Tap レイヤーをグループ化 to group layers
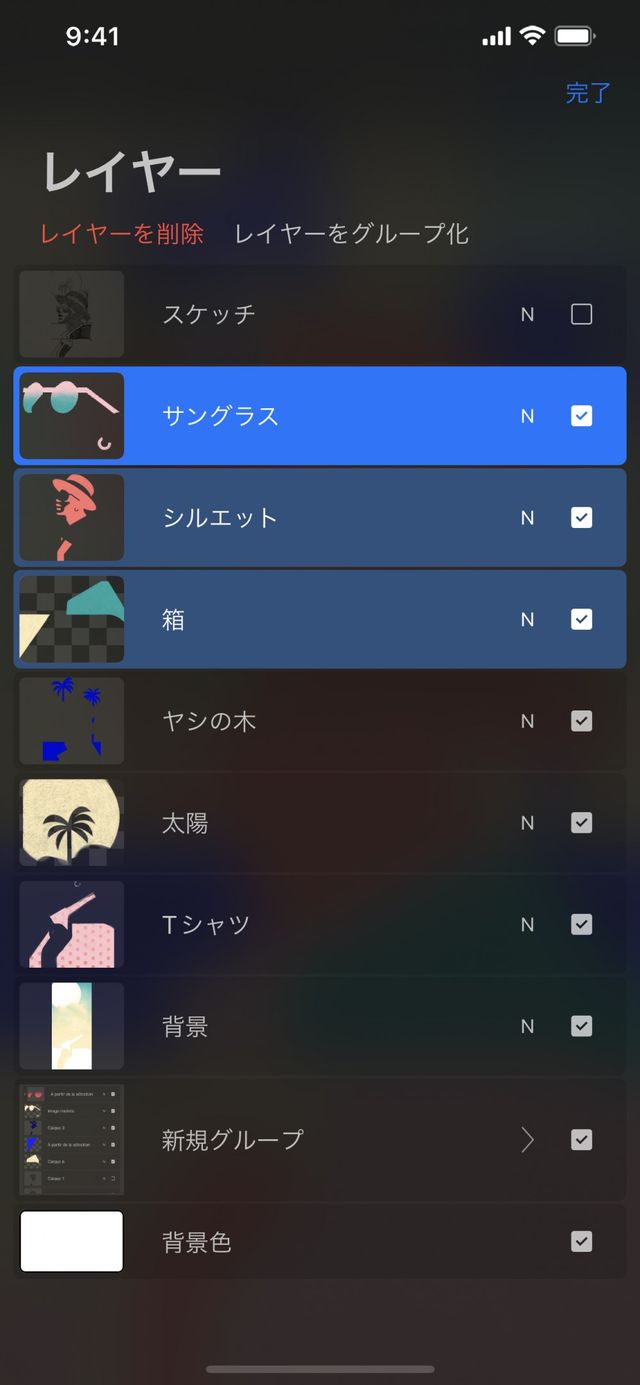Image resolution: width=640 pixels, height=1385 pixels. pos(351,234)
